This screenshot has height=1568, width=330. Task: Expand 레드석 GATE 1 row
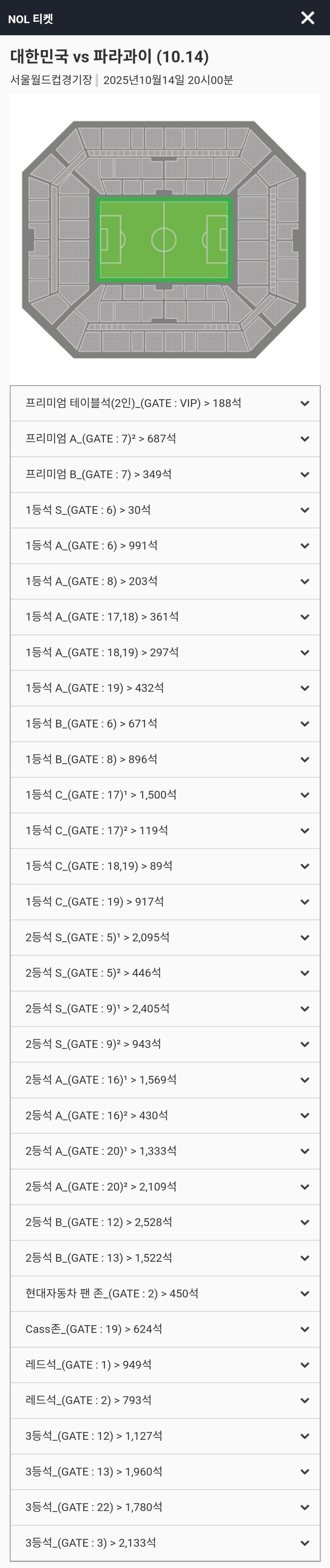pyautogui.click(x=164, y=1365)
